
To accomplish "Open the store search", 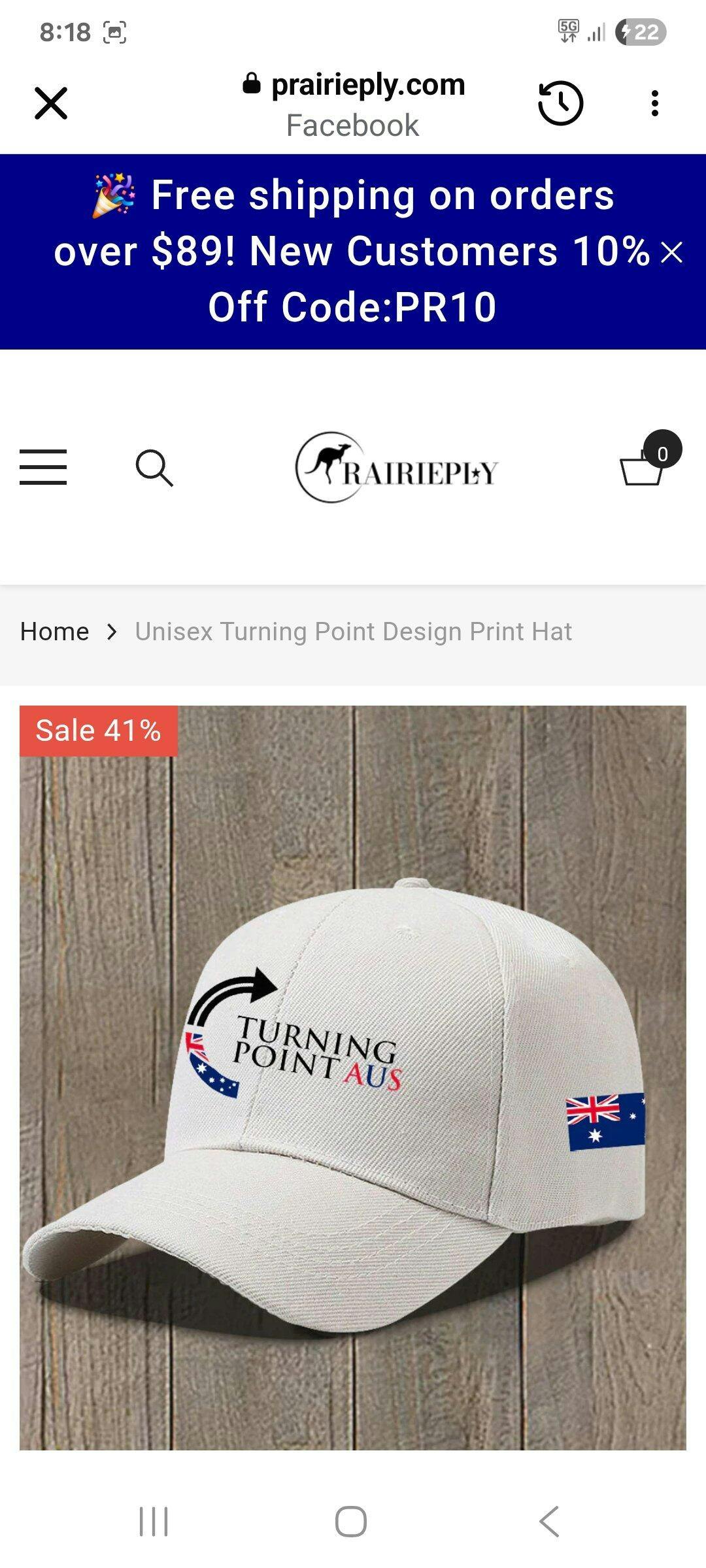I will pyautogui.click(x=154, y=468).
